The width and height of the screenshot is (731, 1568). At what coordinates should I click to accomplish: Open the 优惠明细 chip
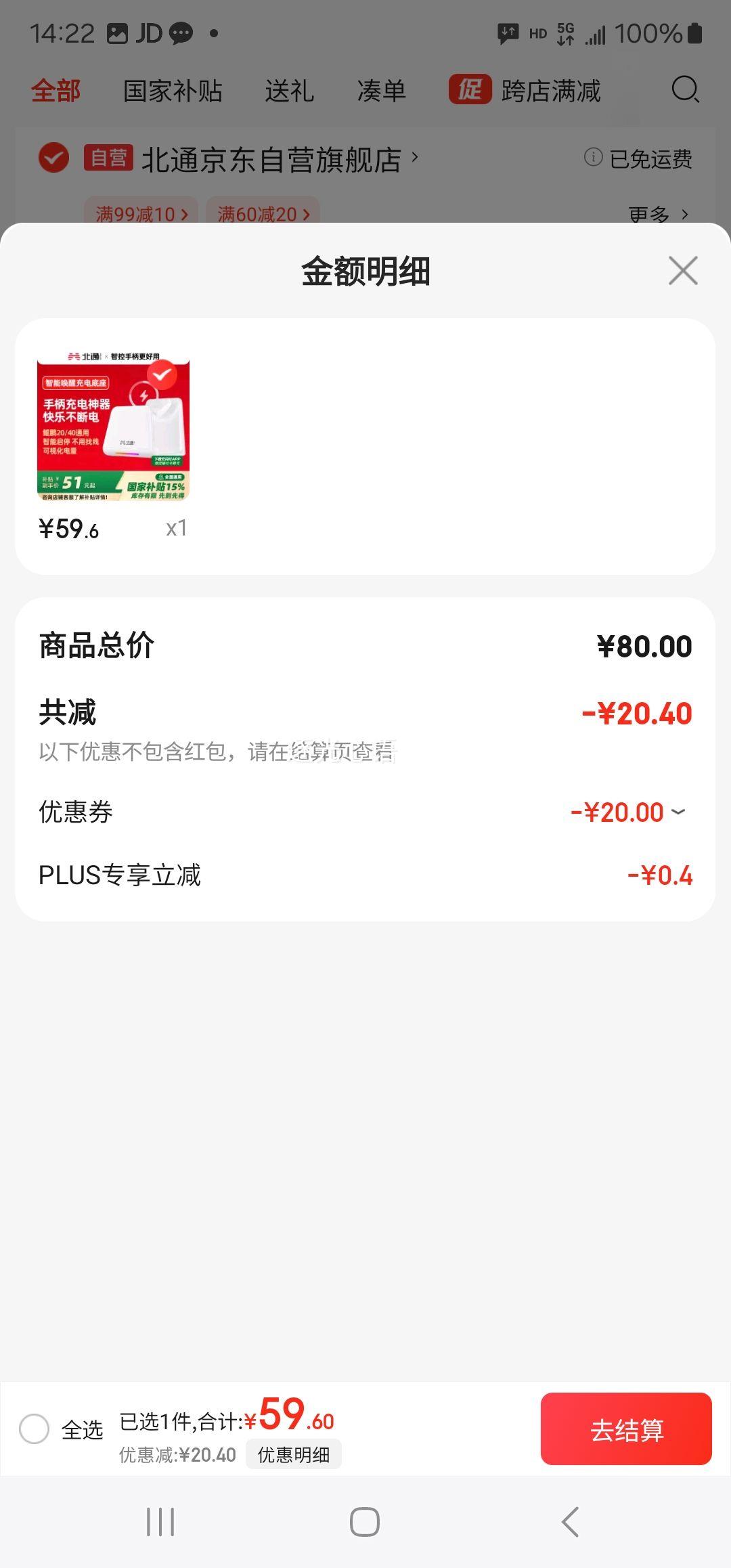[294, 1454]
